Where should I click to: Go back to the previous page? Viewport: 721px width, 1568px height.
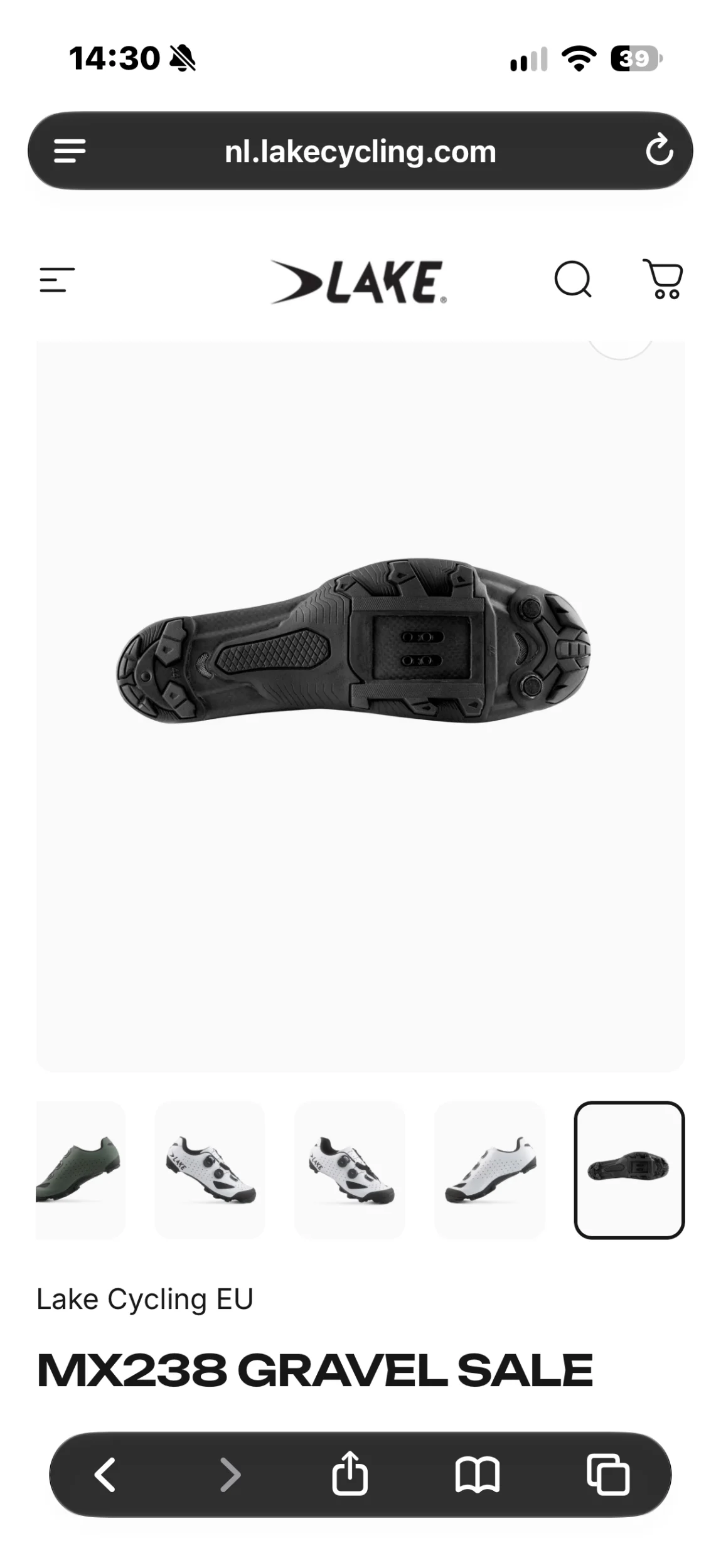(x=105, y=1474)
